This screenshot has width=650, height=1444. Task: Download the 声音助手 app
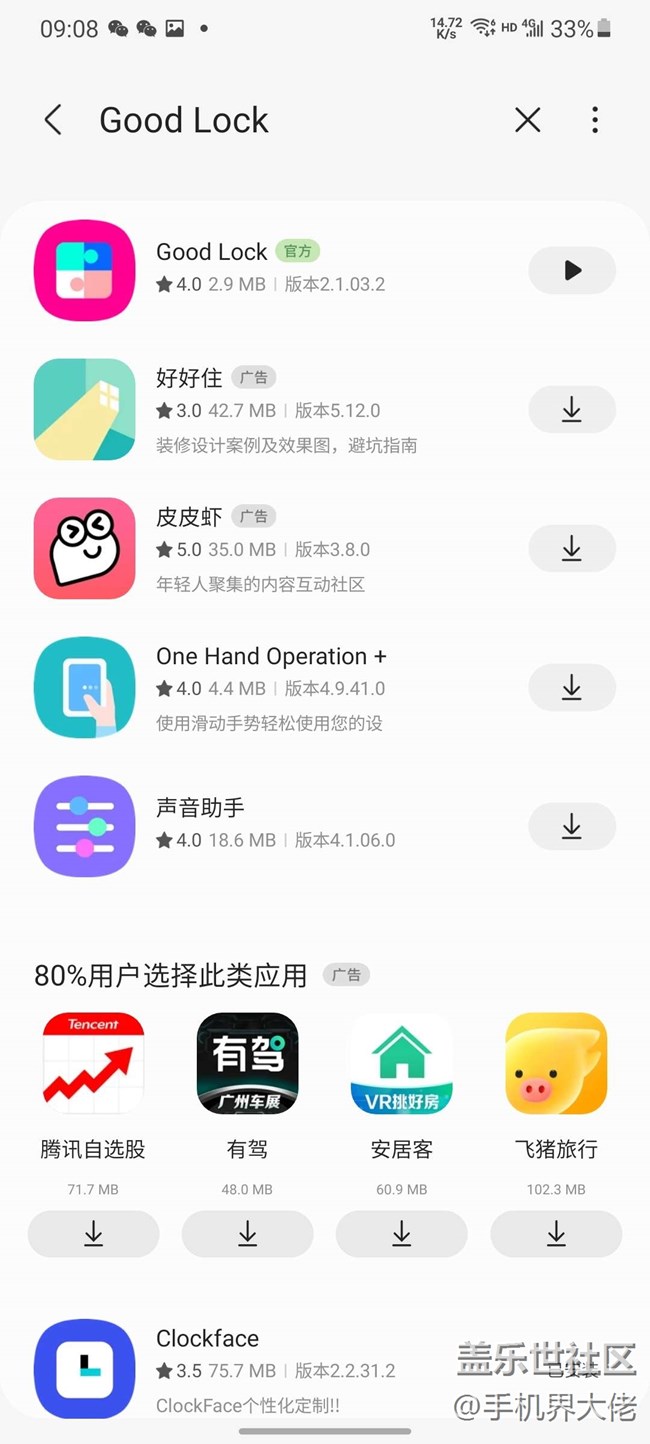pyautogui.click(x=572, y=826)
